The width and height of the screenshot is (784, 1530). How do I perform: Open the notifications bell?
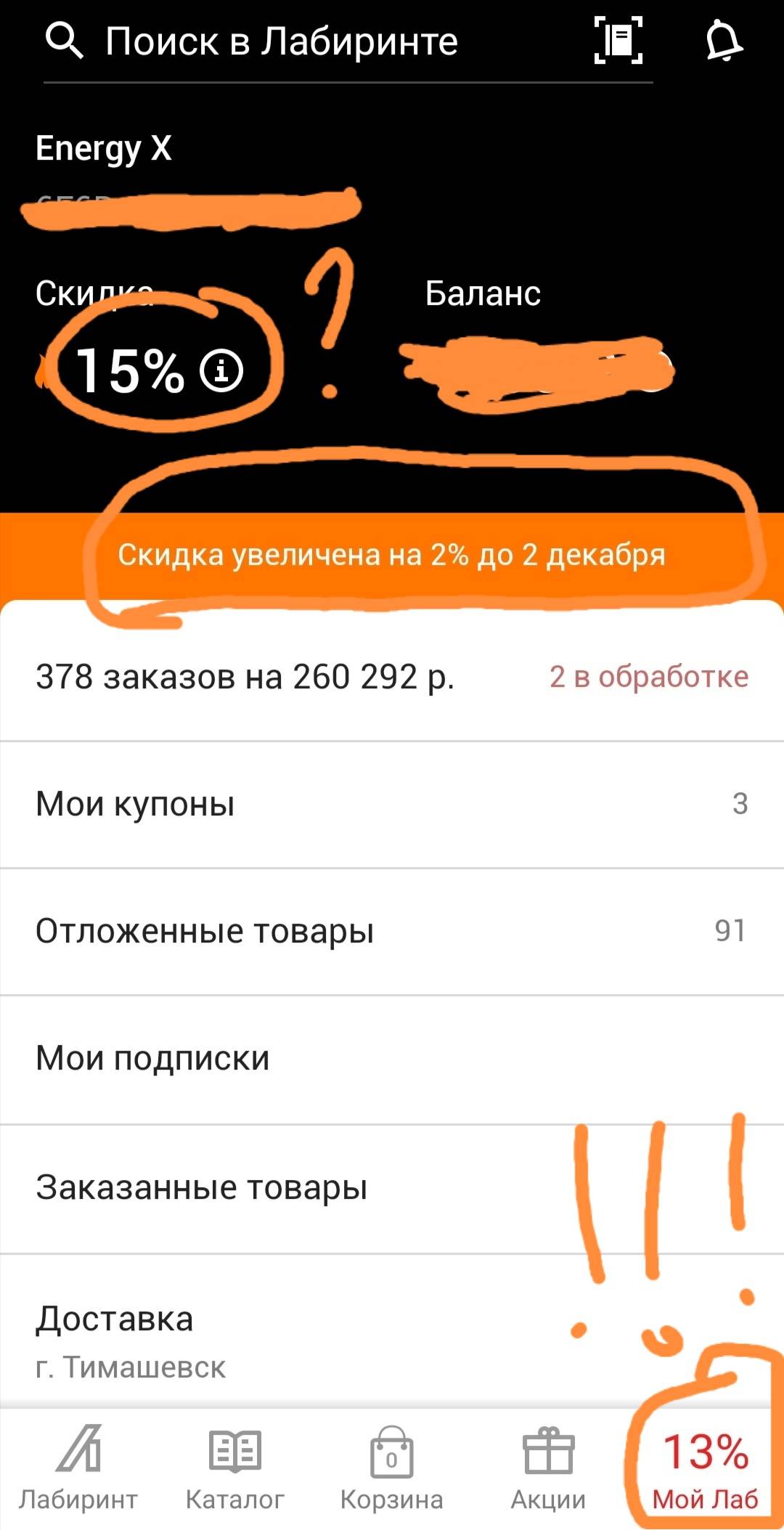tap(724, 41)
